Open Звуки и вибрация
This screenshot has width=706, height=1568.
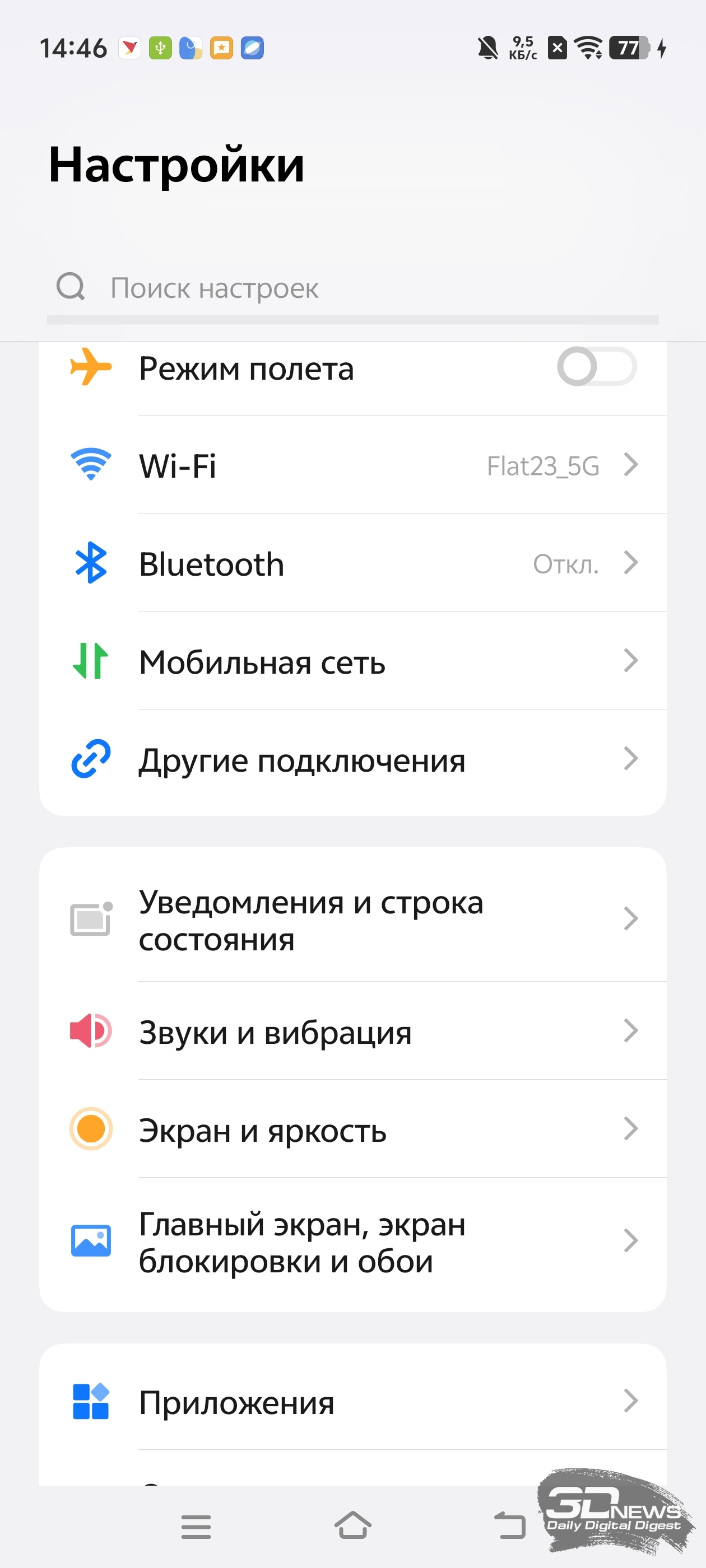click(352, 1032)
